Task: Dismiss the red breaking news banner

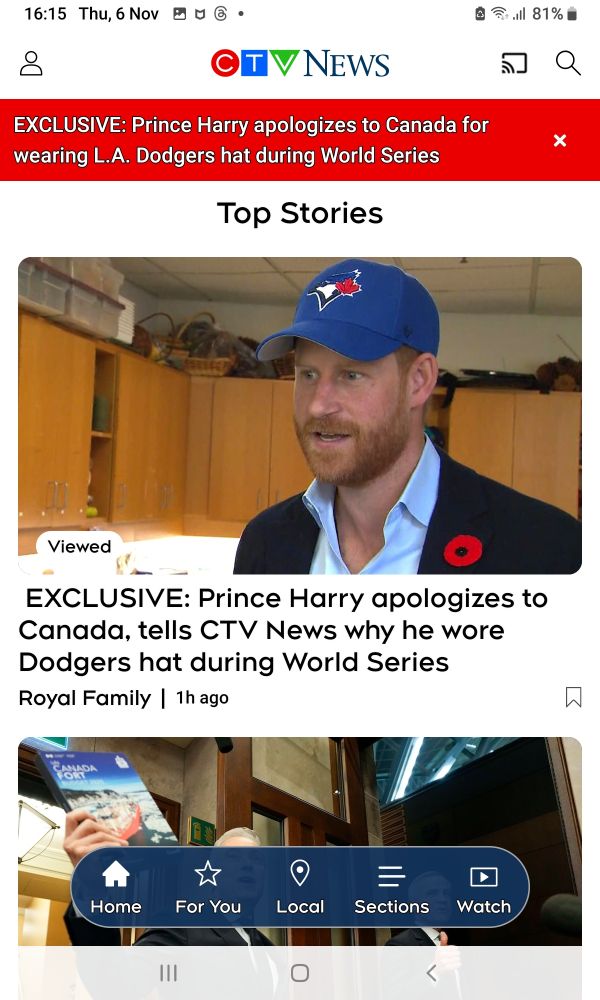Action: (560, 140)
